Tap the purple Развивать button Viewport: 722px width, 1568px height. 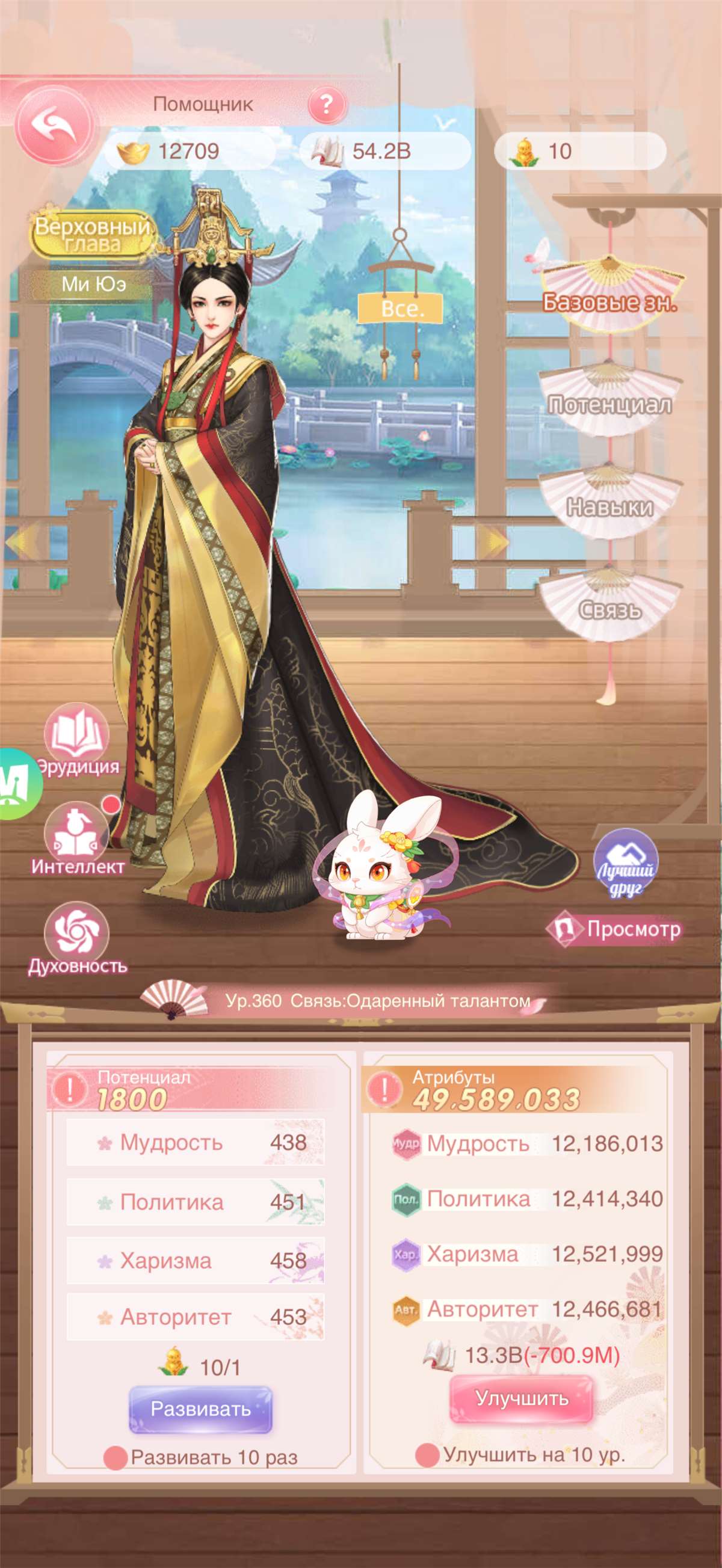click(x=200, y=1409)
